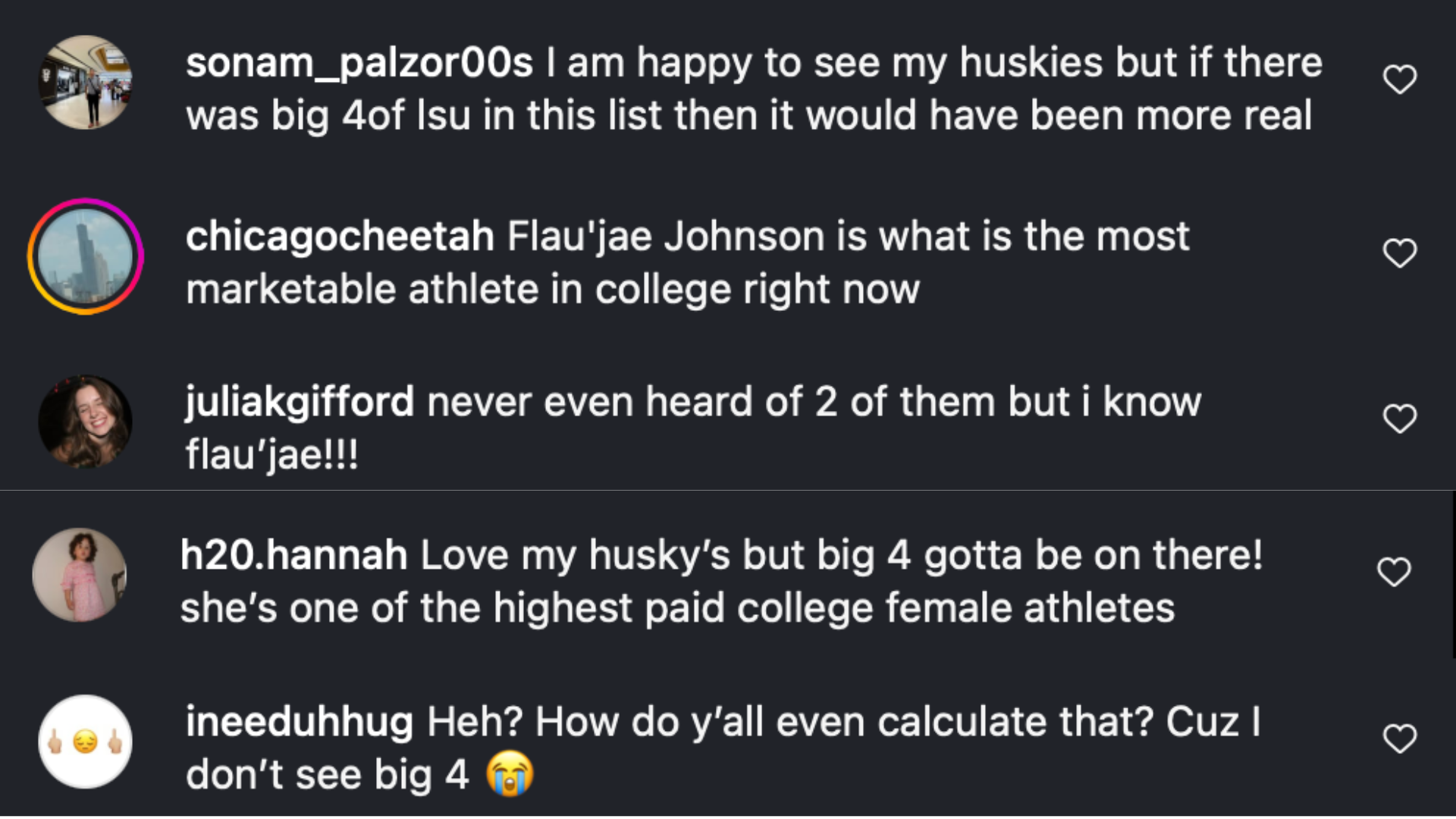Open the chicagocheetah username link
Image resolution: width=1456 pixels, height=819 pixels.
(x=340, y=237)
